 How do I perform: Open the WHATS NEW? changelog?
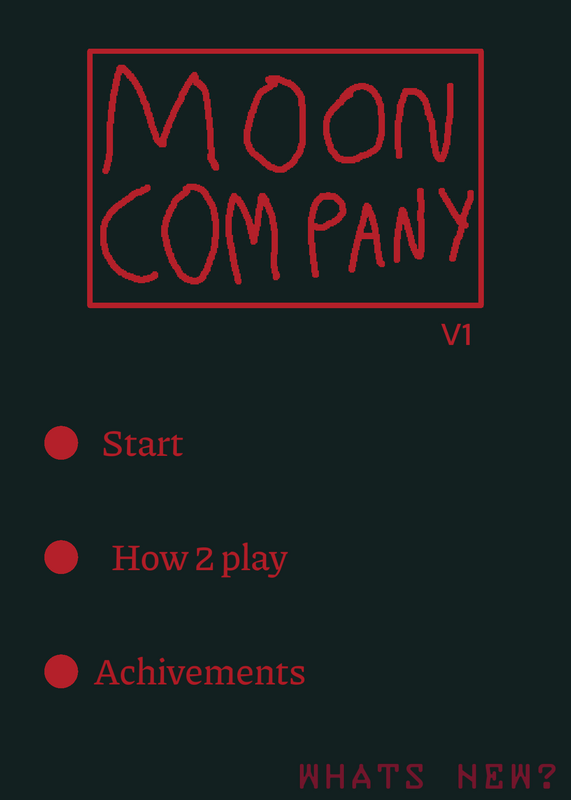point(428,776)
